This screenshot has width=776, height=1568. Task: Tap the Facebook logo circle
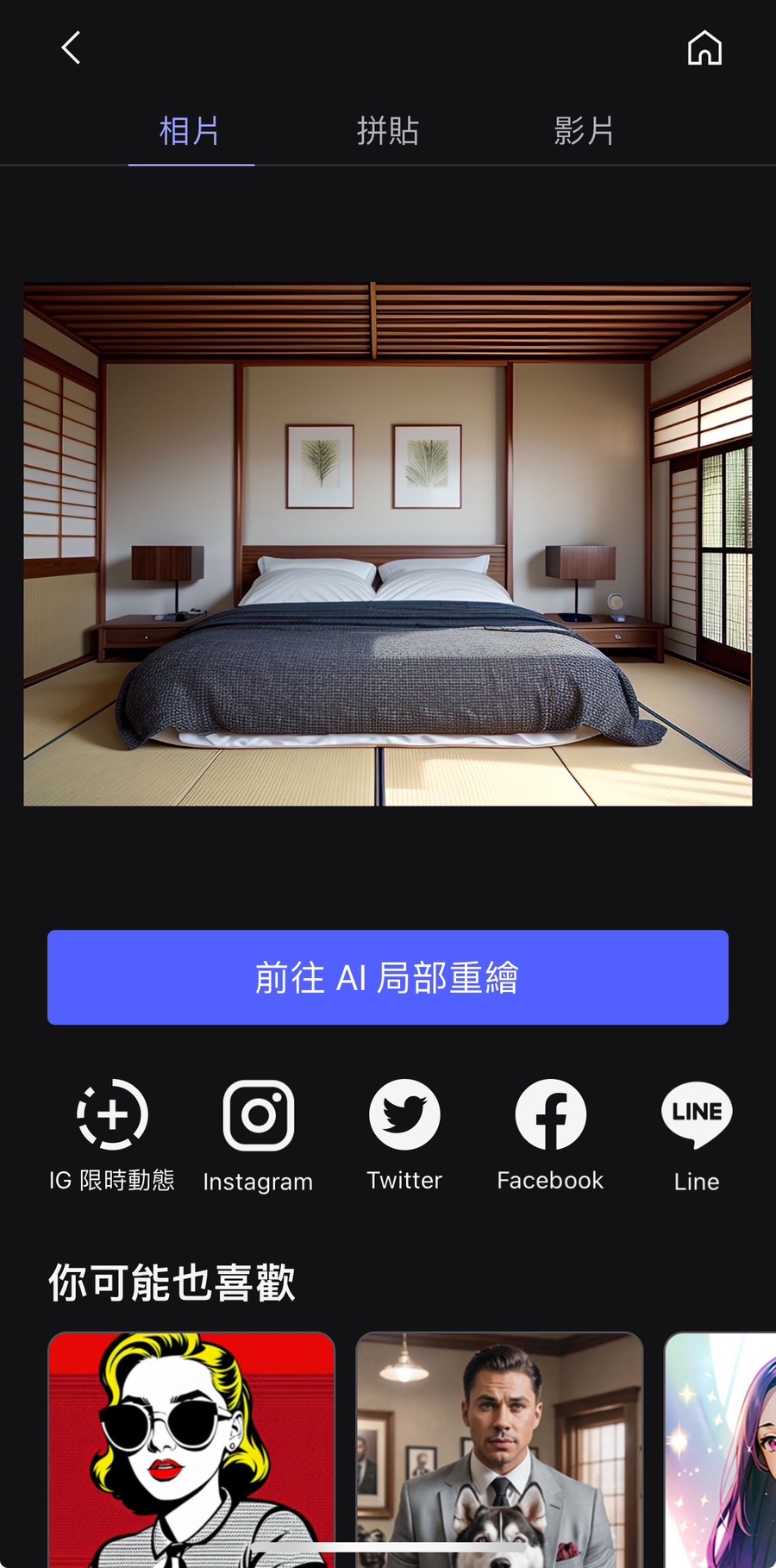(549, 1114)
